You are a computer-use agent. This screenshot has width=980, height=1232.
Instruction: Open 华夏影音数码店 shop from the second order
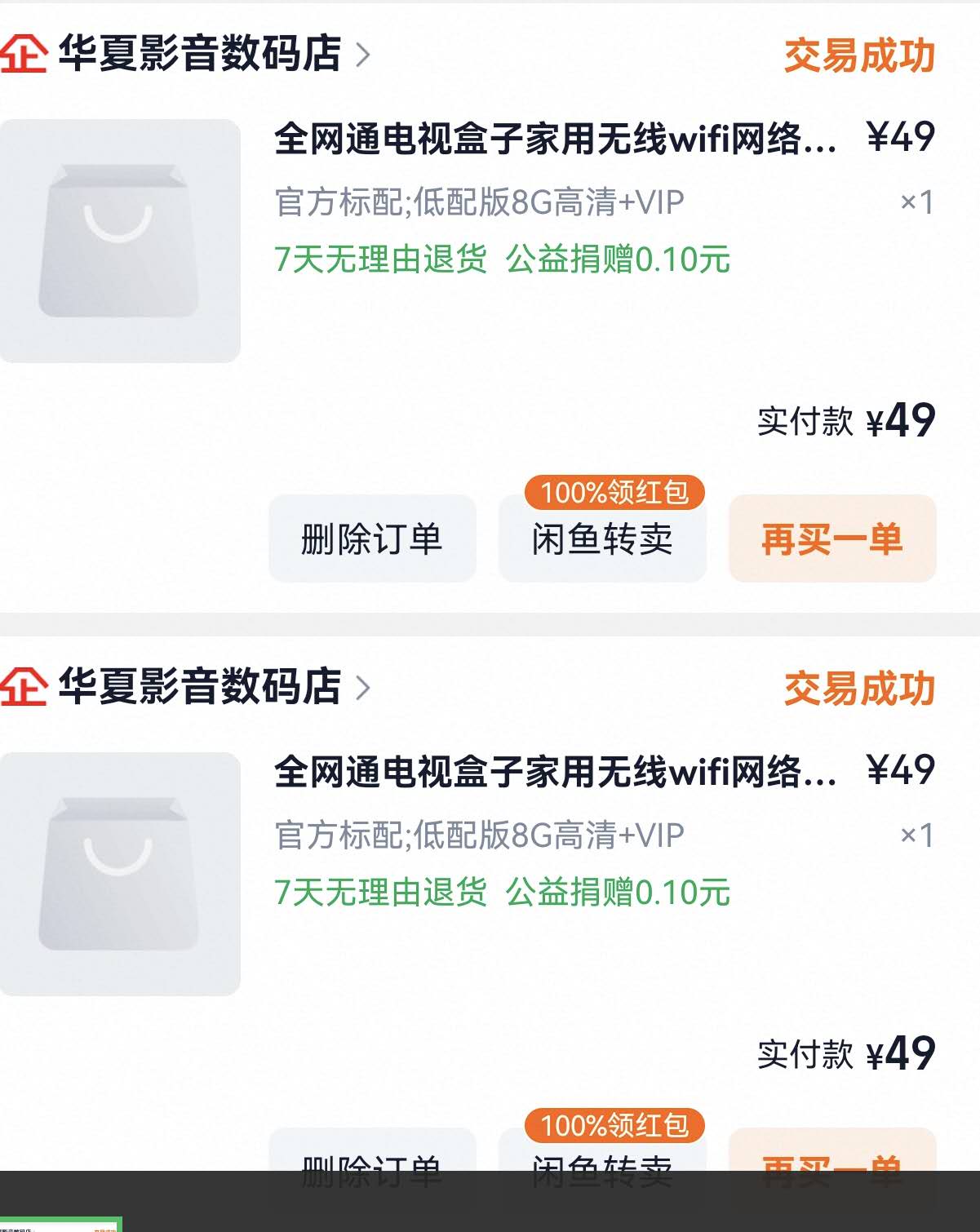200,687
